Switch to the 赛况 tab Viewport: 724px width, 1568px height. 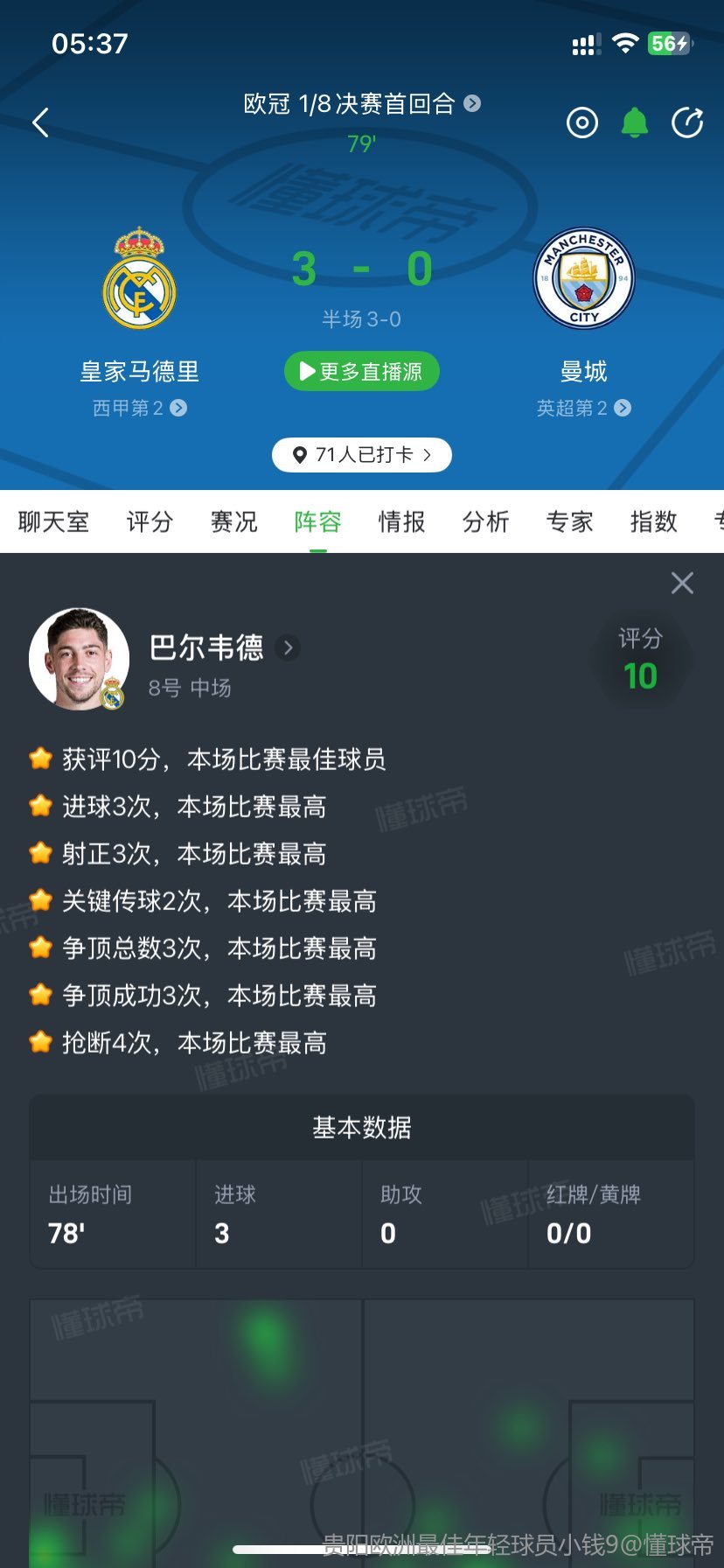tap(233, 522)
